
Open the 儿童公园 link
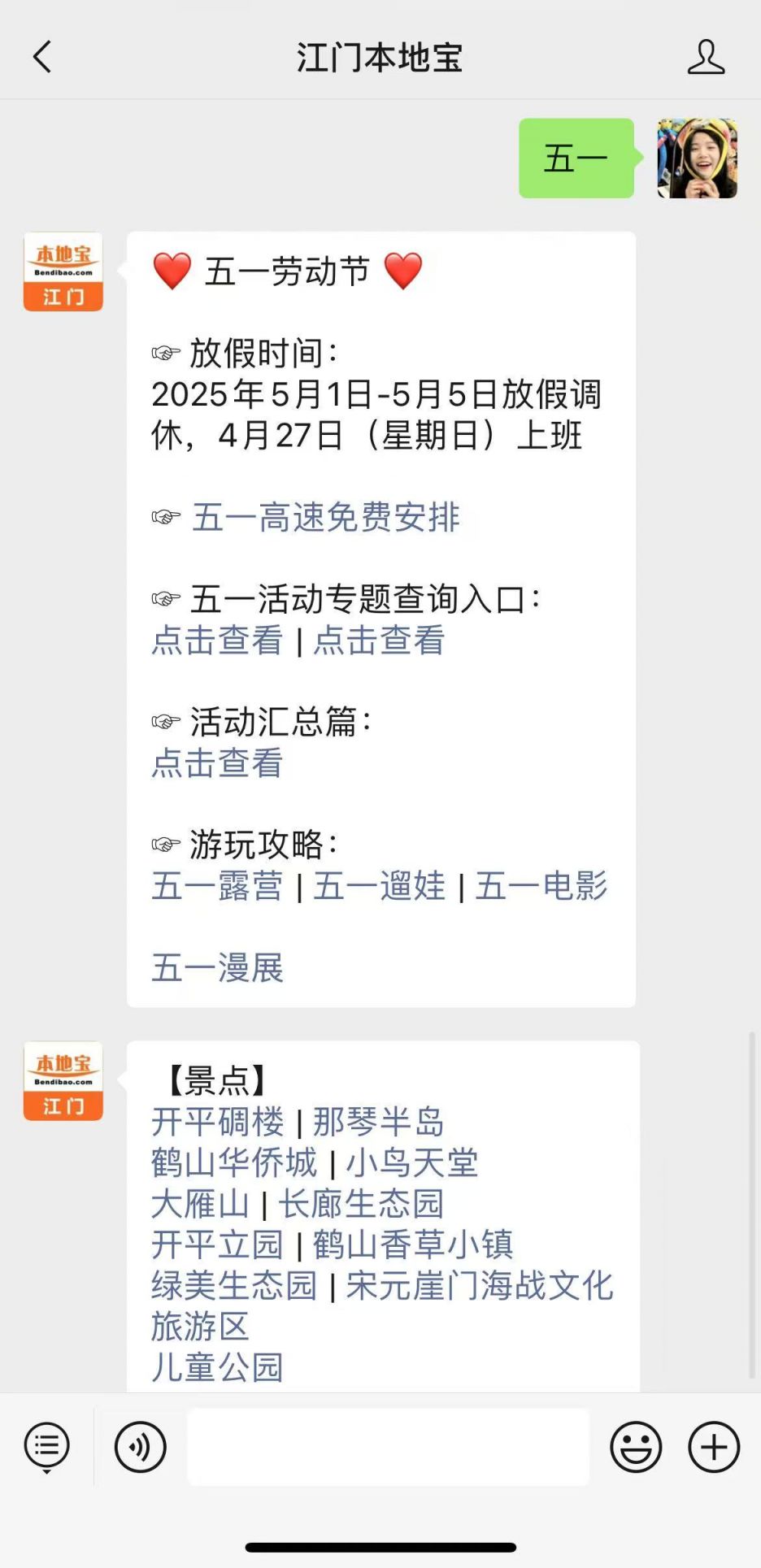coord(217,1367)
